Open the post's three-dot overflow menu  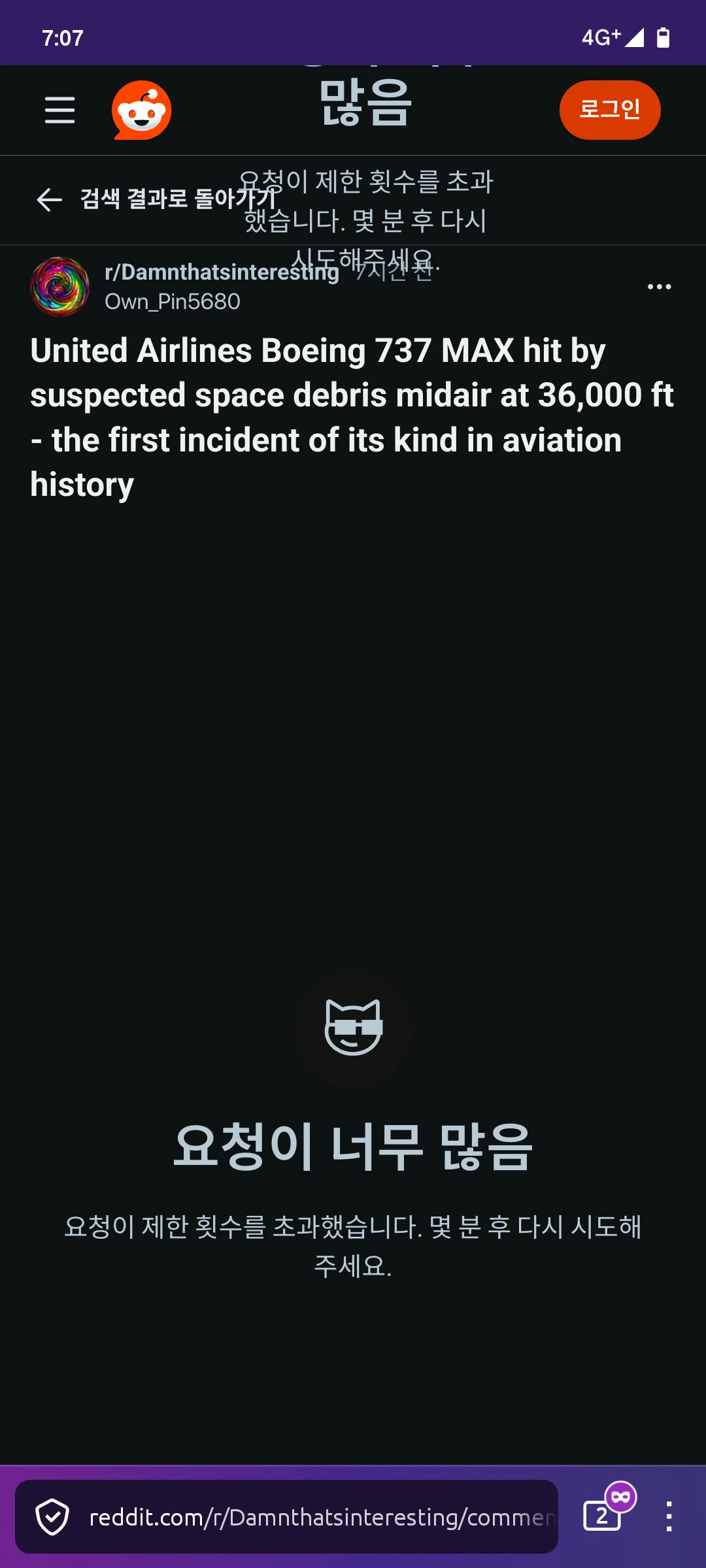tap(659, 287)
